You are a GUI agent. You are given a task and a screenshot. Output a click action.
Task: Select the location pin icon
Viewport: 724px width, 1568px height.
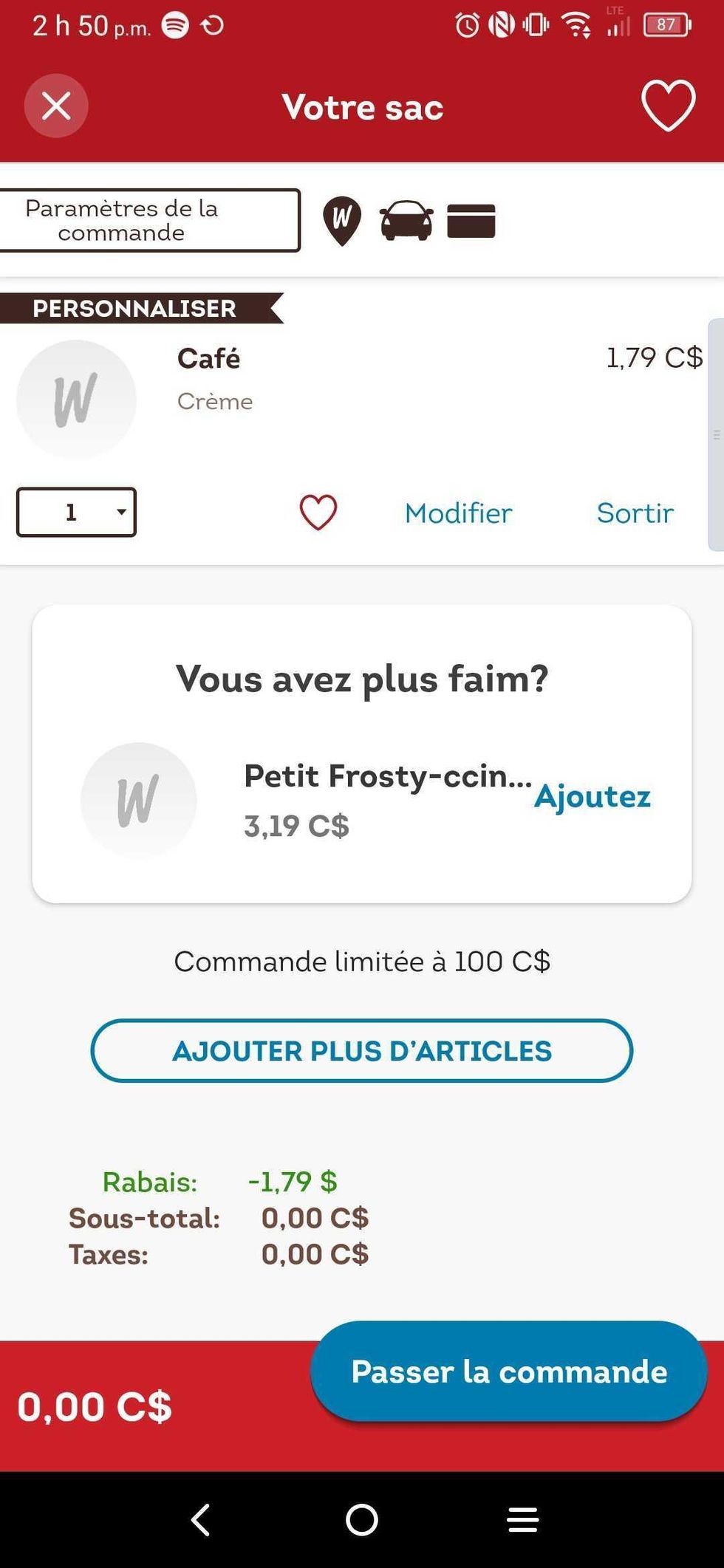coord(342,219)
